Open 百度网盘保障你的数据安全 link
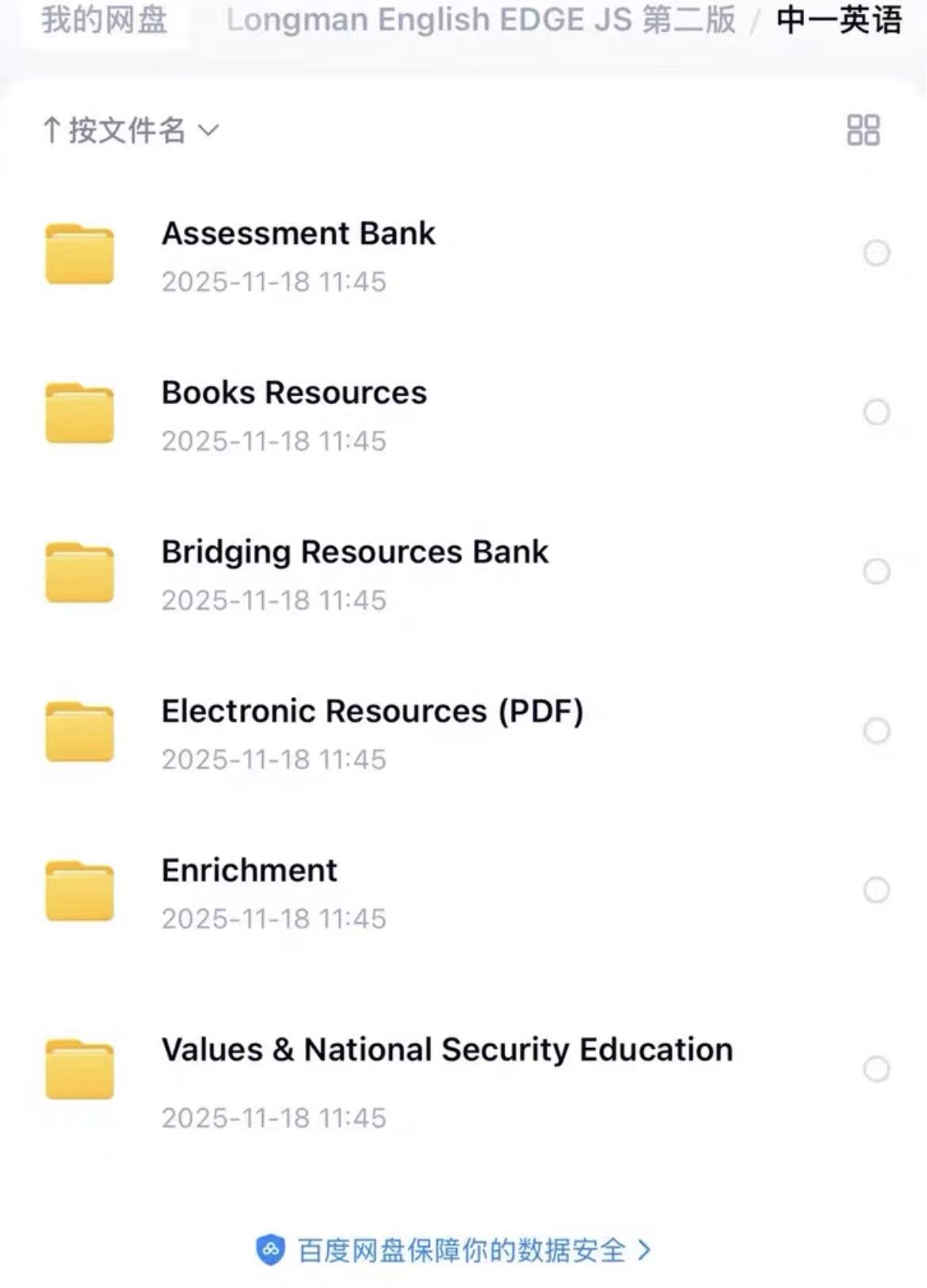Image resolution: width=927 pixels, height=1288 pixels. point(454,1250)
